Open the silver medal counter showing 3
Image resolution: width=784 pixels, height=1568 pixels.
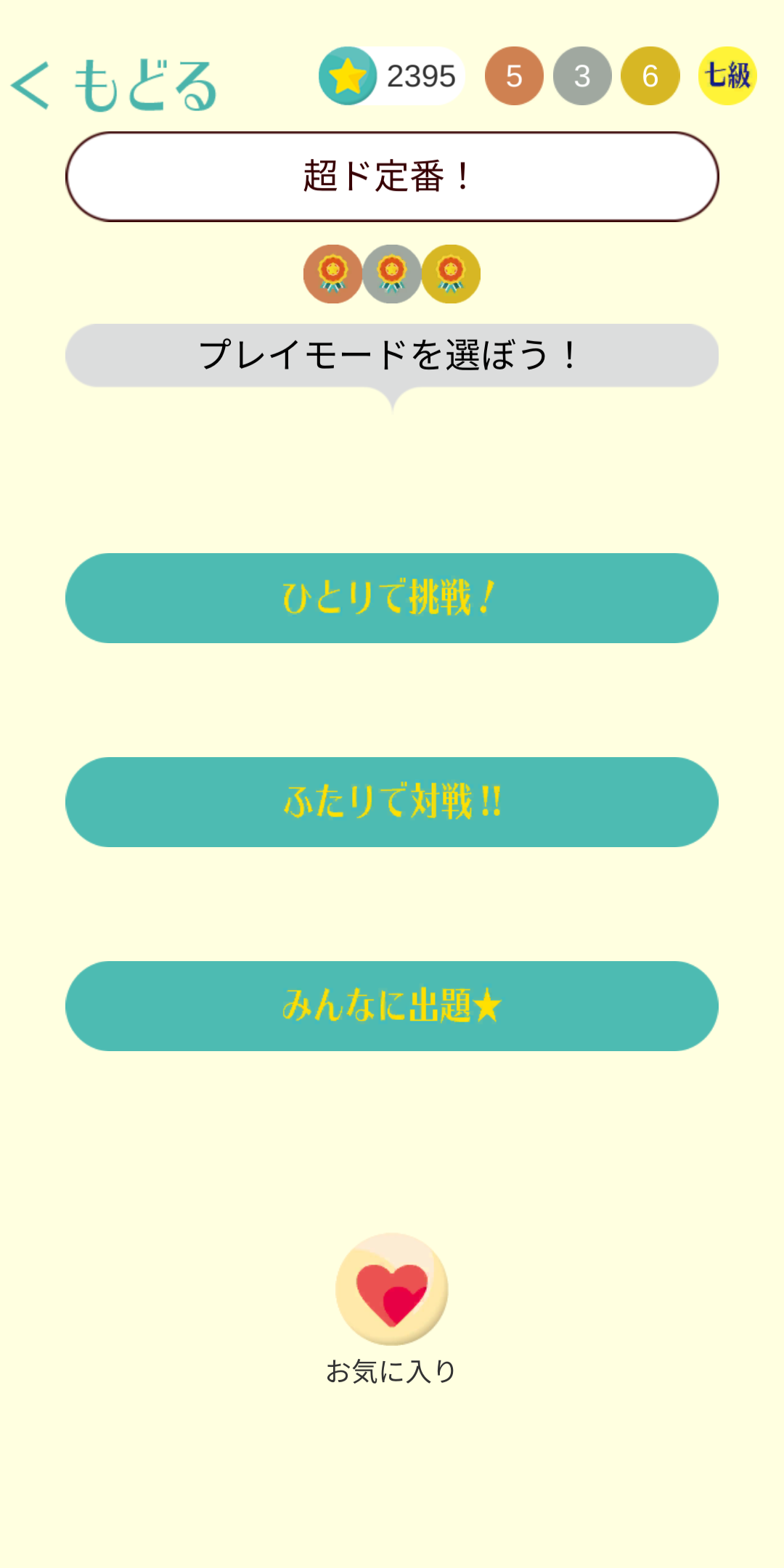point(581,75)
